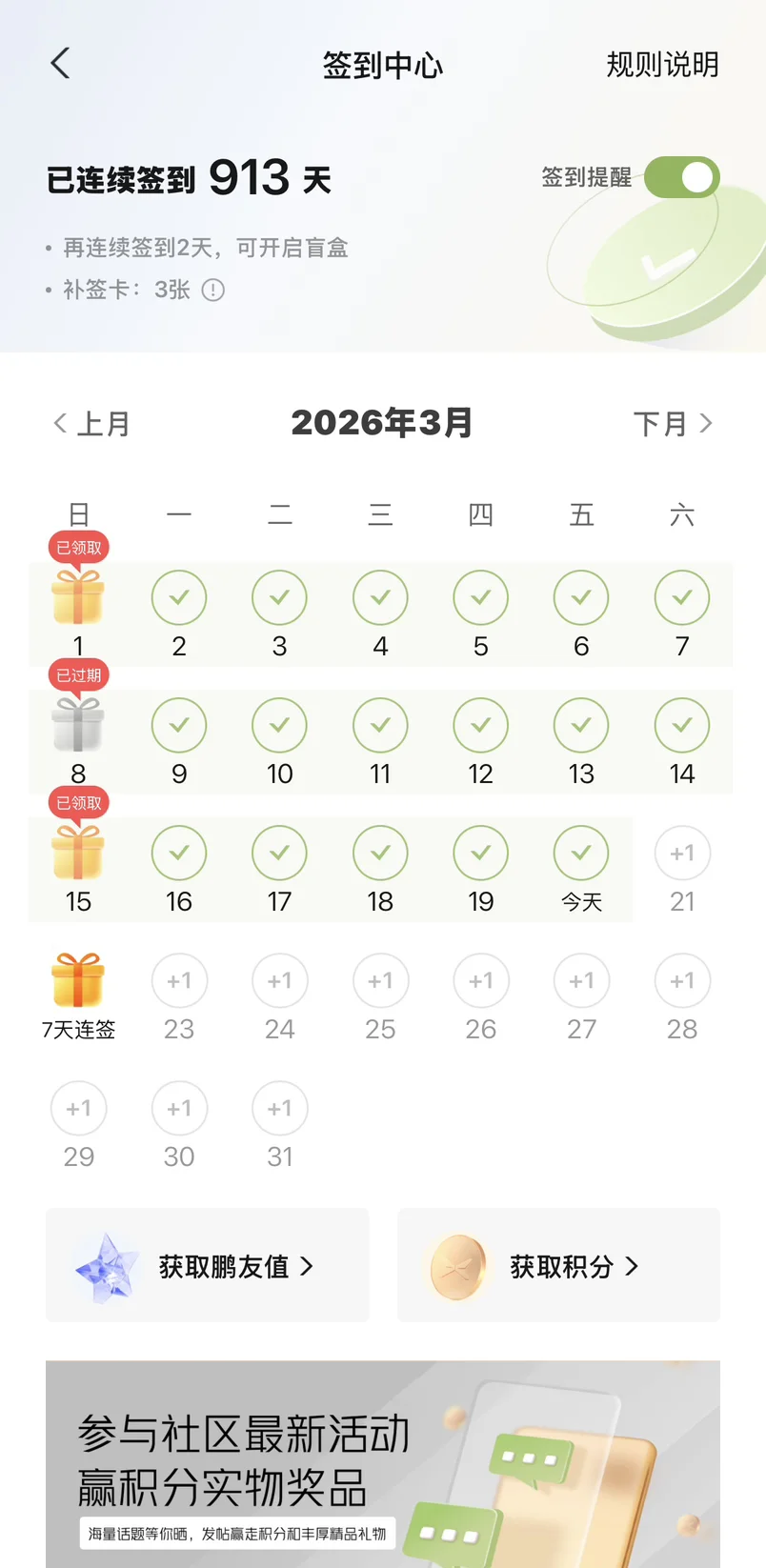Turn off the 签到提醒 switch
Screen dimensions: 766x1568
681,177
